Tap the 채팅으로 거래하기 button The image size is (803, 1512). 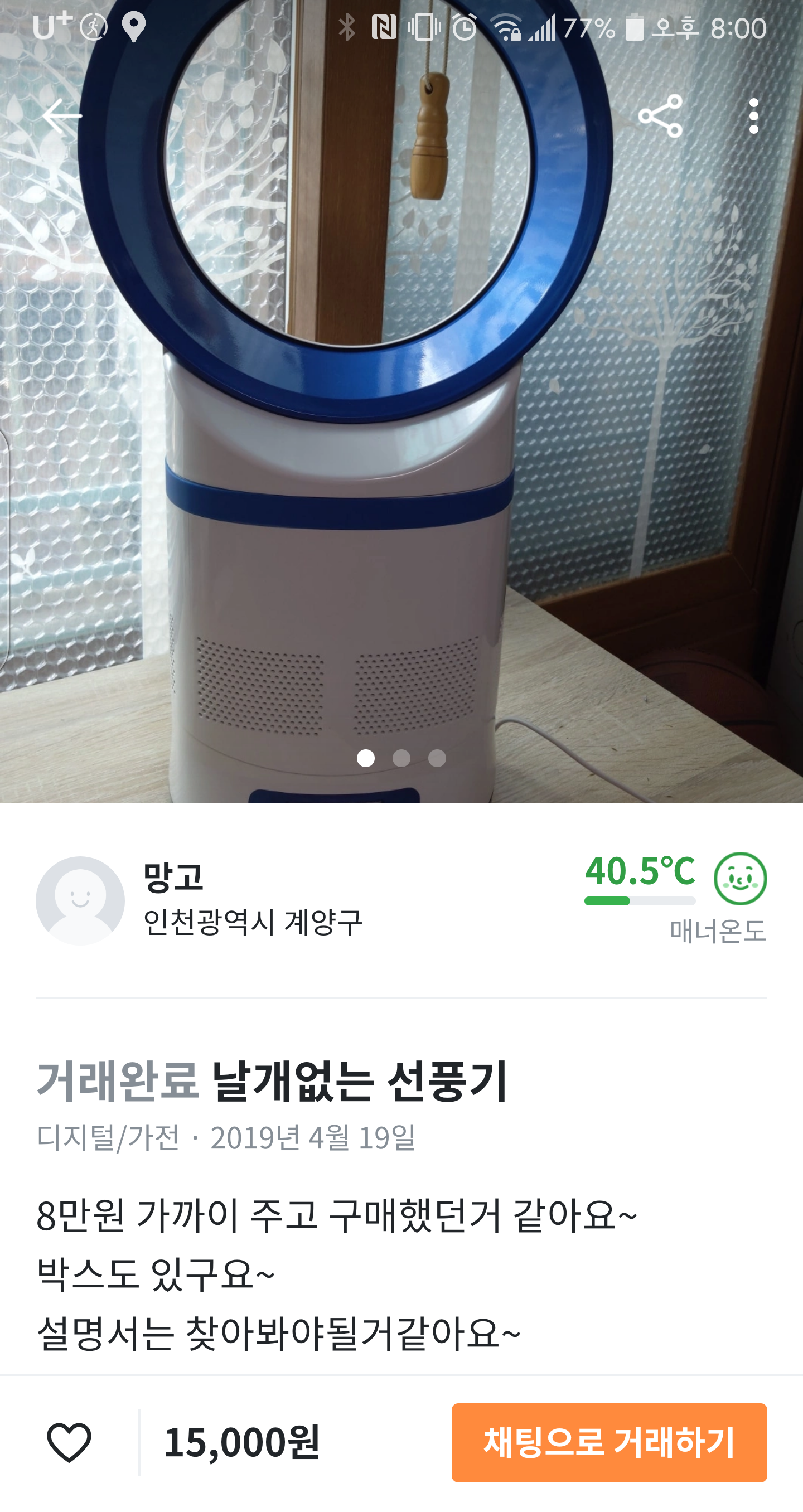[x=609, y=1442]
